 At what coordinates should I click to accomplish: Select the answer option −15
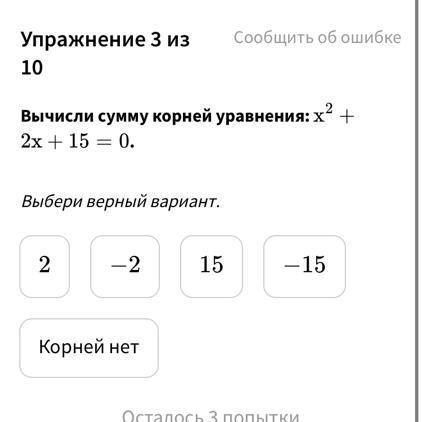(304, 266)
